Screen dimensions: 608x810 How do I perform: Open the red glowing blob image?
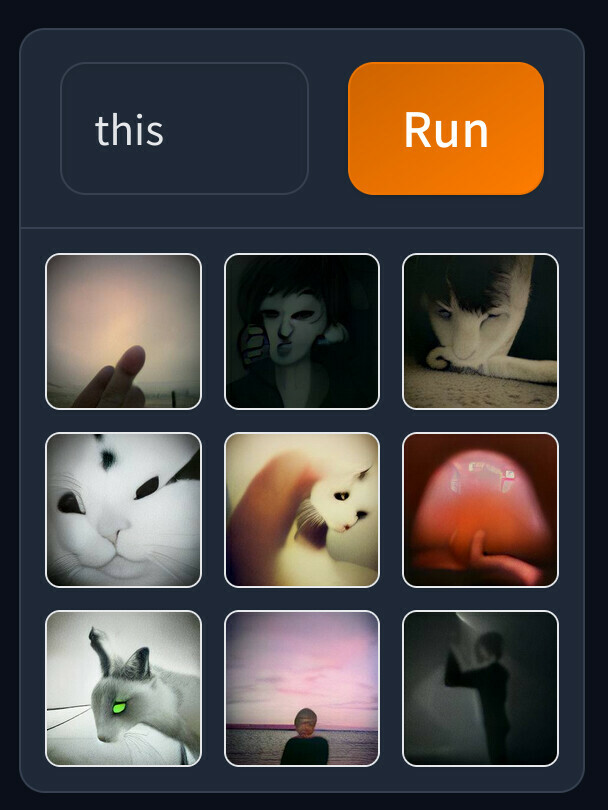pos(480,509)
